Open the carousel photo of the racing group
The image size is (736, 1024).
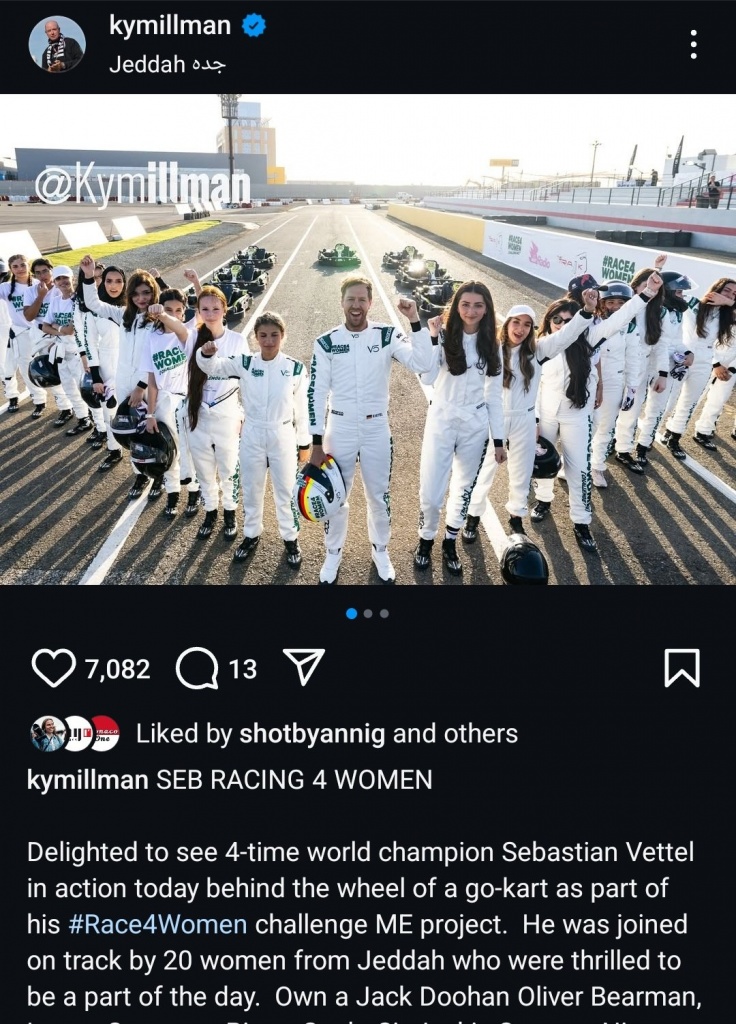pyautogui.click(x=368, y=340)
